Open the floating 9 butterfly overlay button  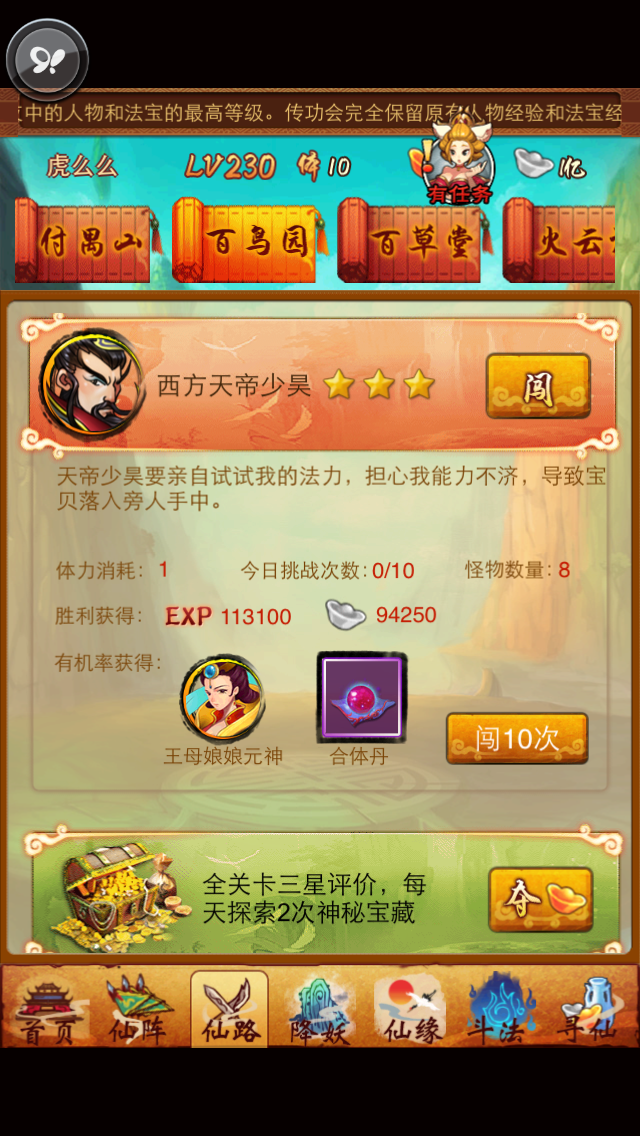[46, 60]
